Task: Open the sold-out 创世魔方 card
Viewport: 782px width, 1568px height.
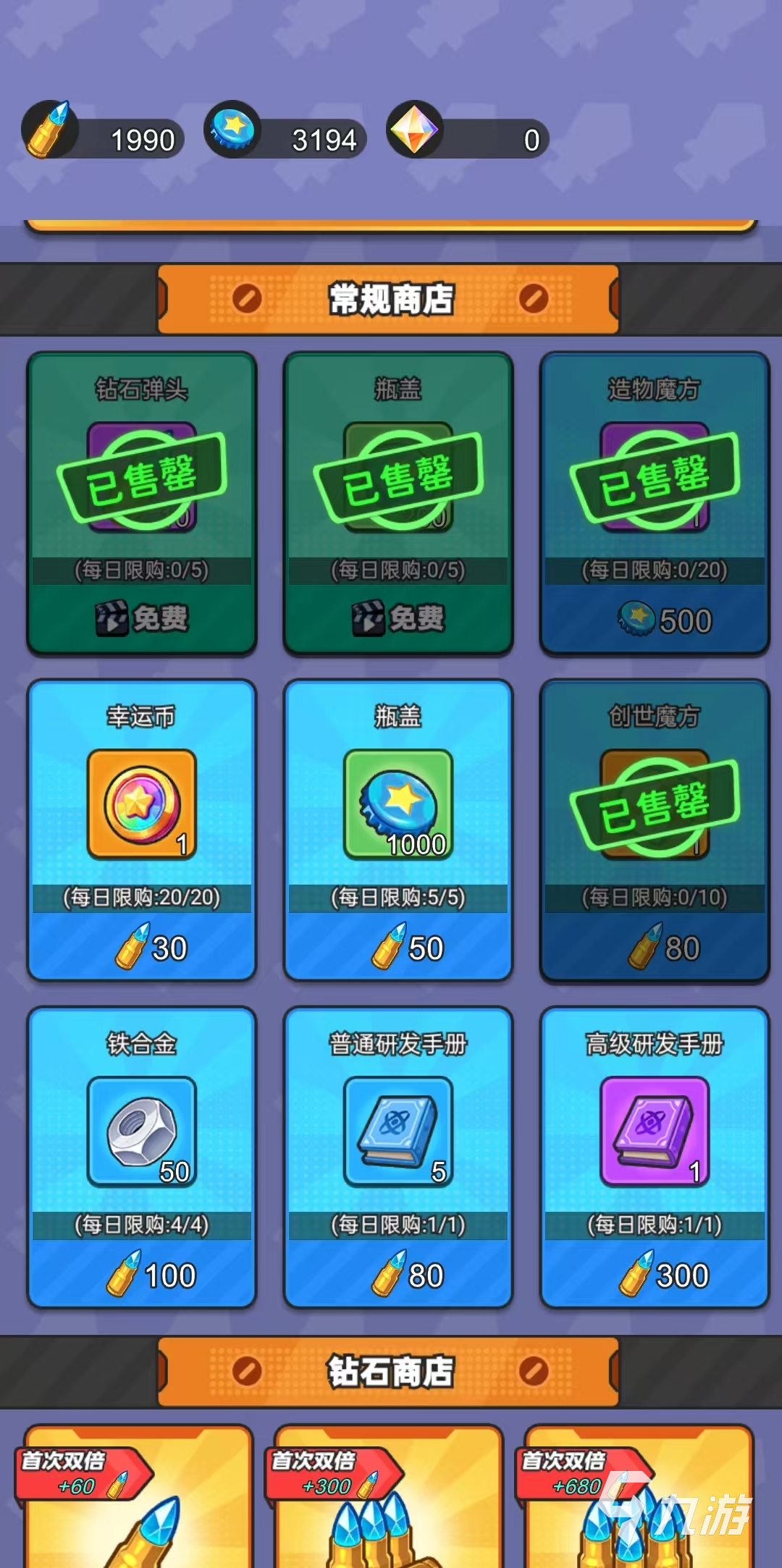Action: click(655, 830)
